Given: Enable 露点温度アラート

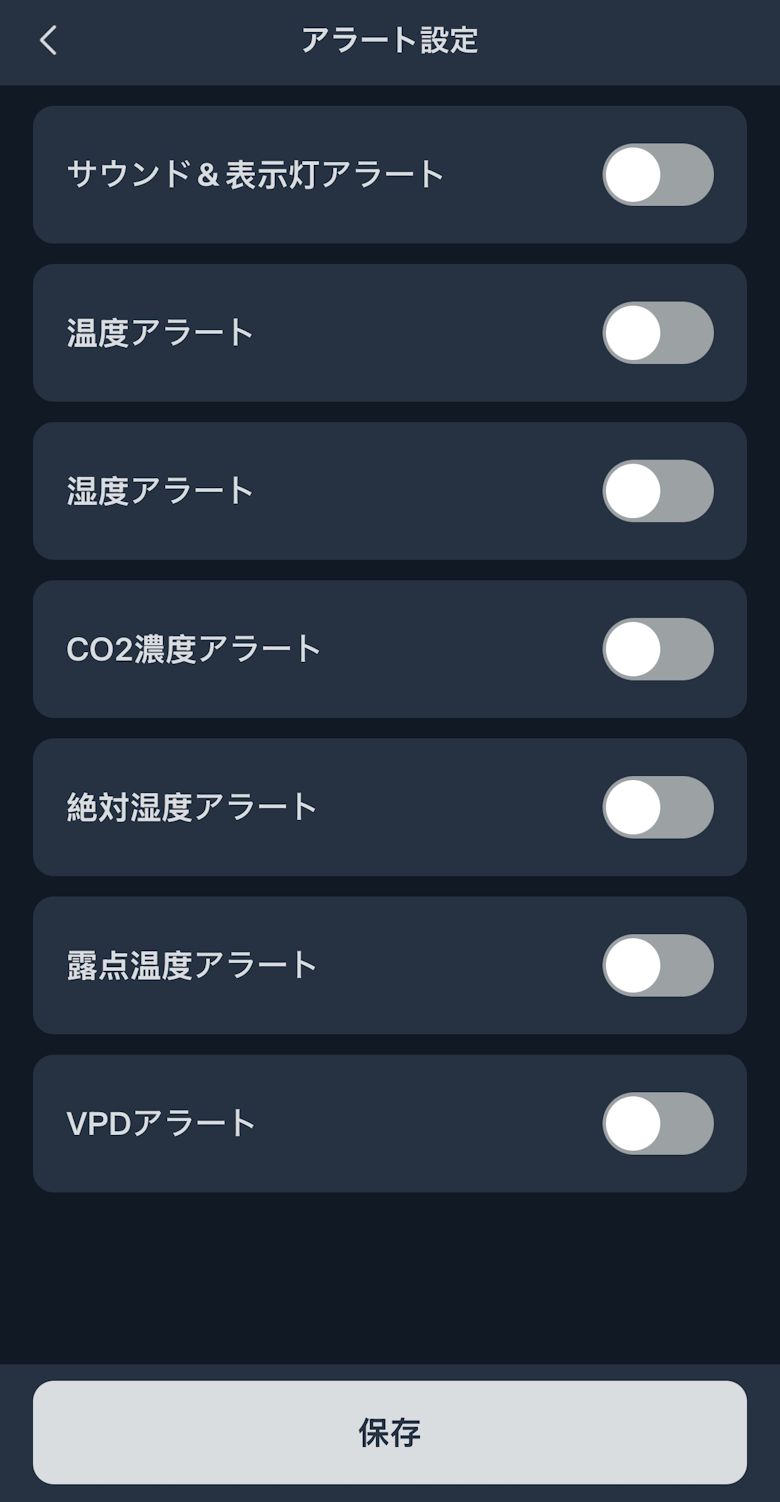Looking at the screenshot, I should click(657, 965).
